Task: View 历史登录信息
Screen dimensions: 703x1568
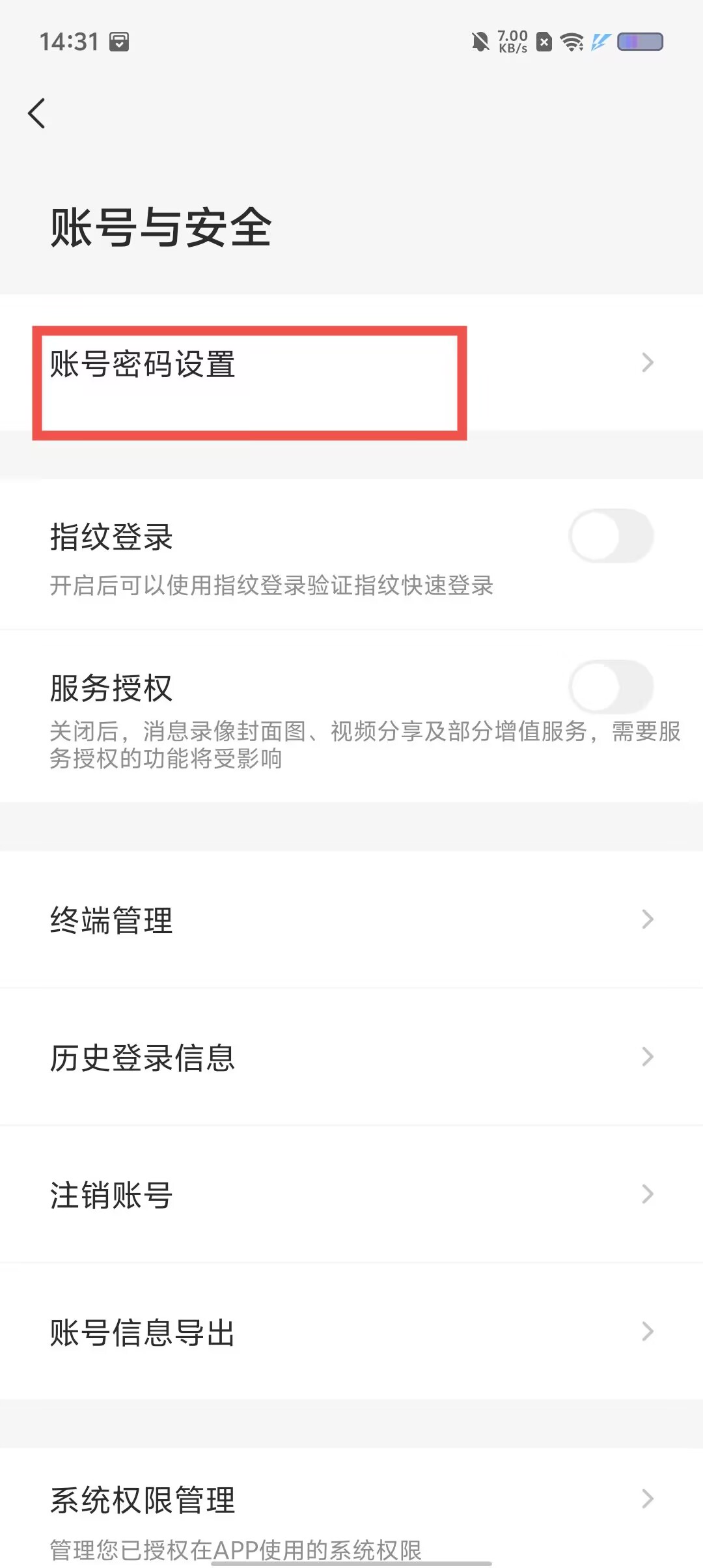Action: coord(351,1057)
